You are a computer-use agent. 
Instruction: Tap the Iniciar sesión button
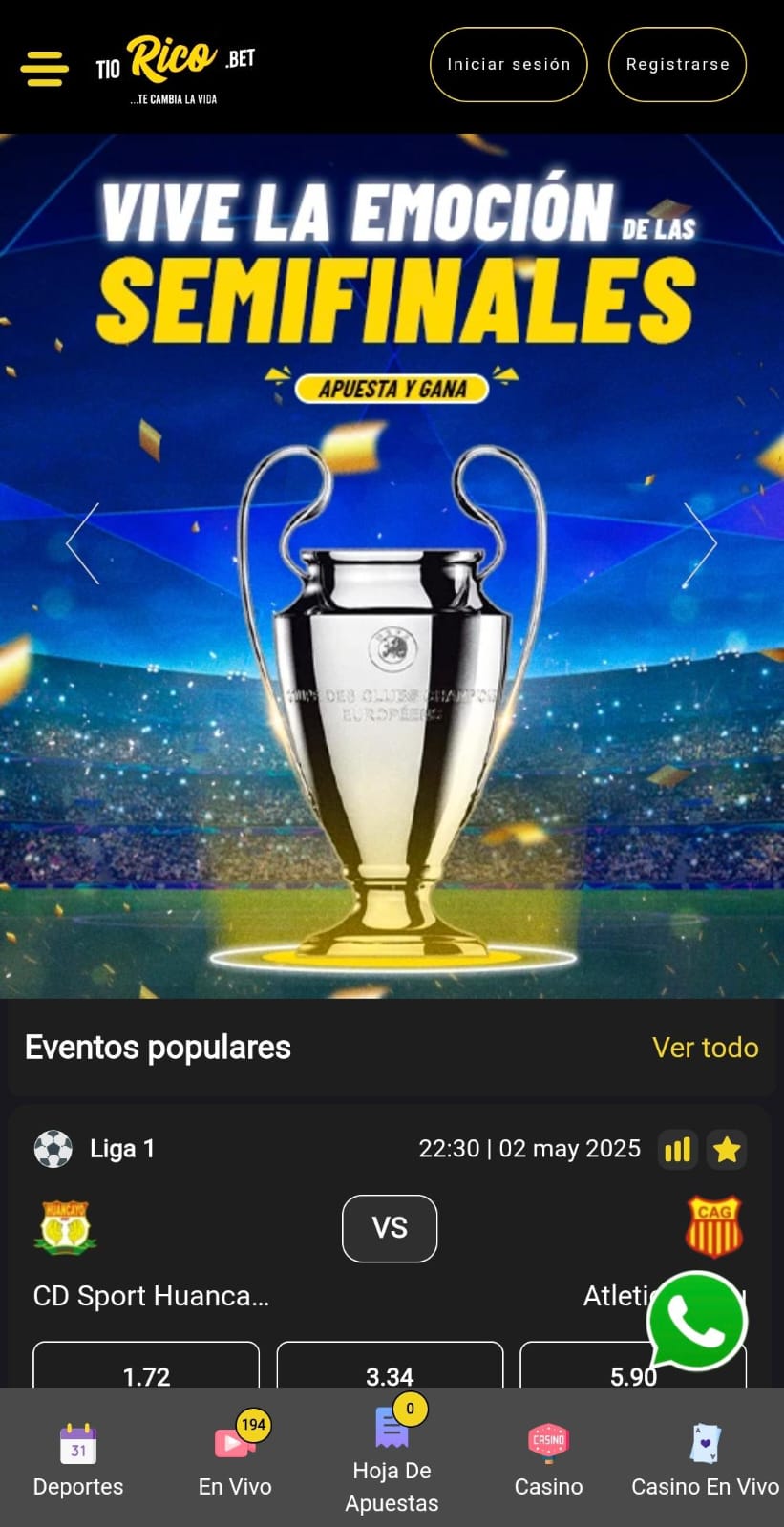tap(508, 65)
